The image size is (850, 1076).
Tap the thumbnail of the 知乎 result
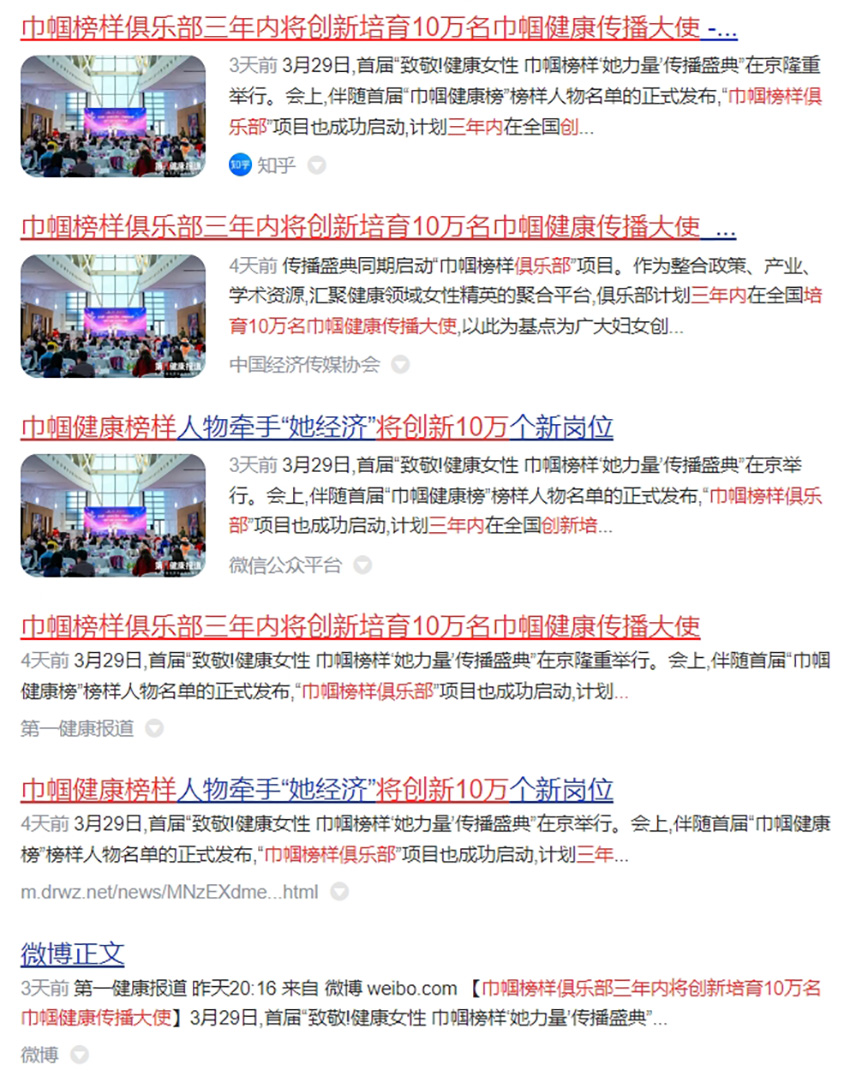pos(113,116)
